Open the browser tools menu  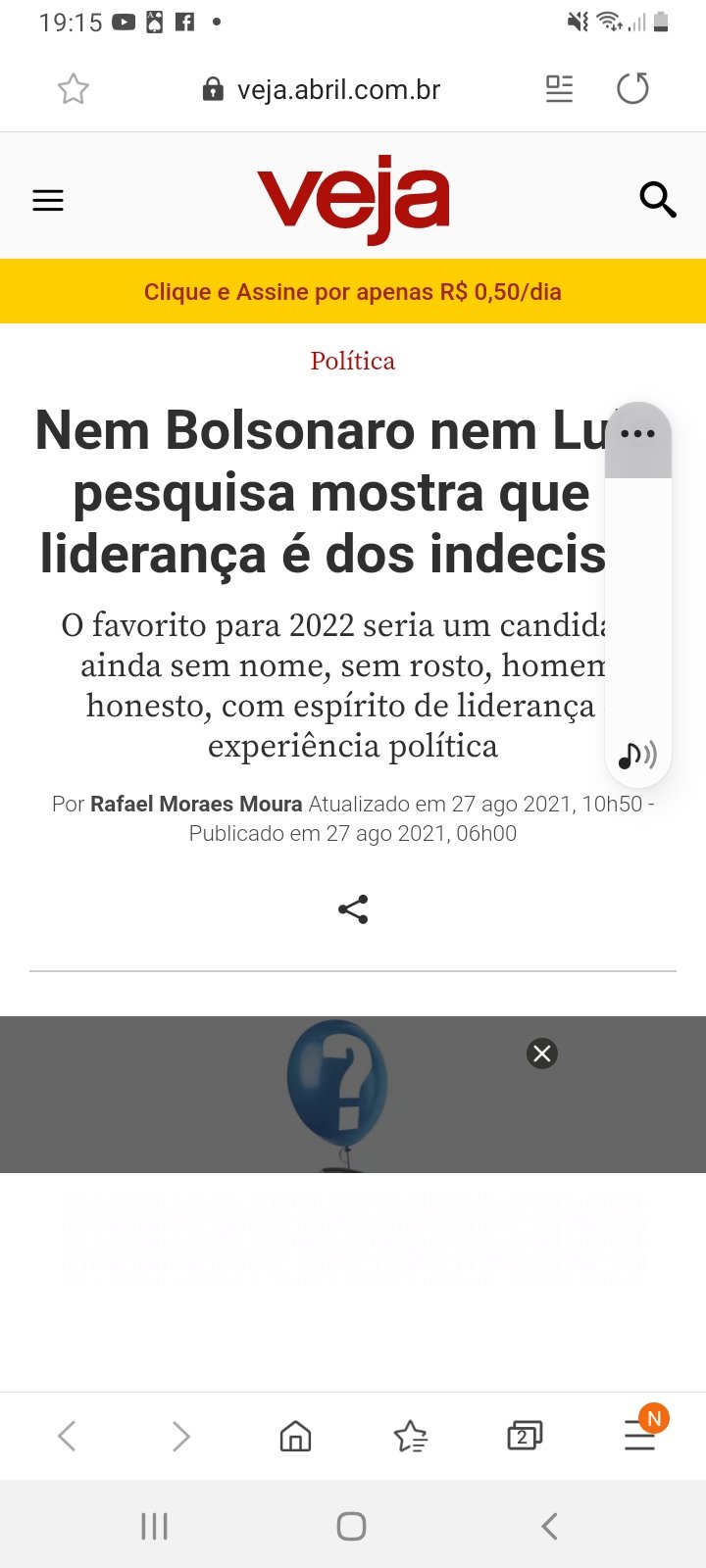tap(639, 1437)
